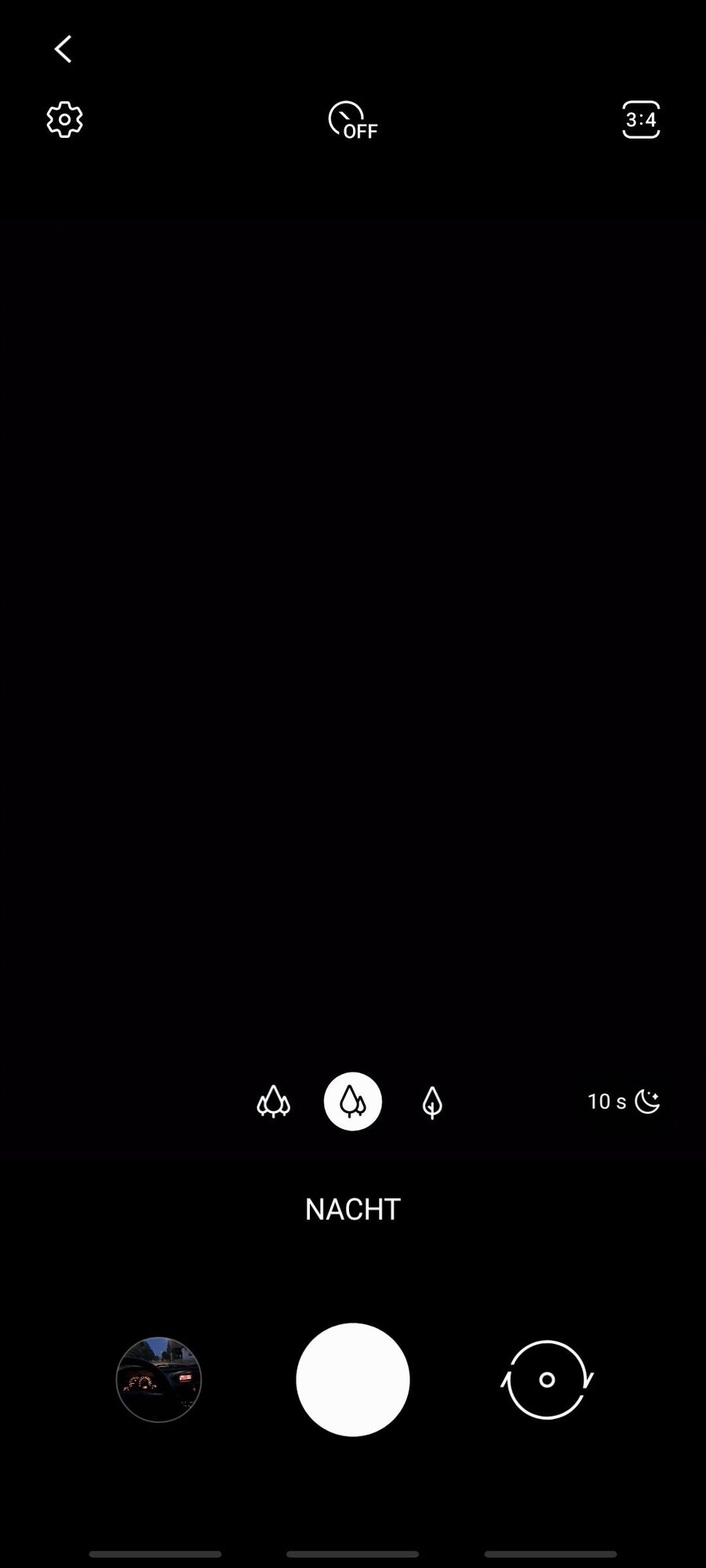Select the two-tree wide lens

coord(353,1102)
